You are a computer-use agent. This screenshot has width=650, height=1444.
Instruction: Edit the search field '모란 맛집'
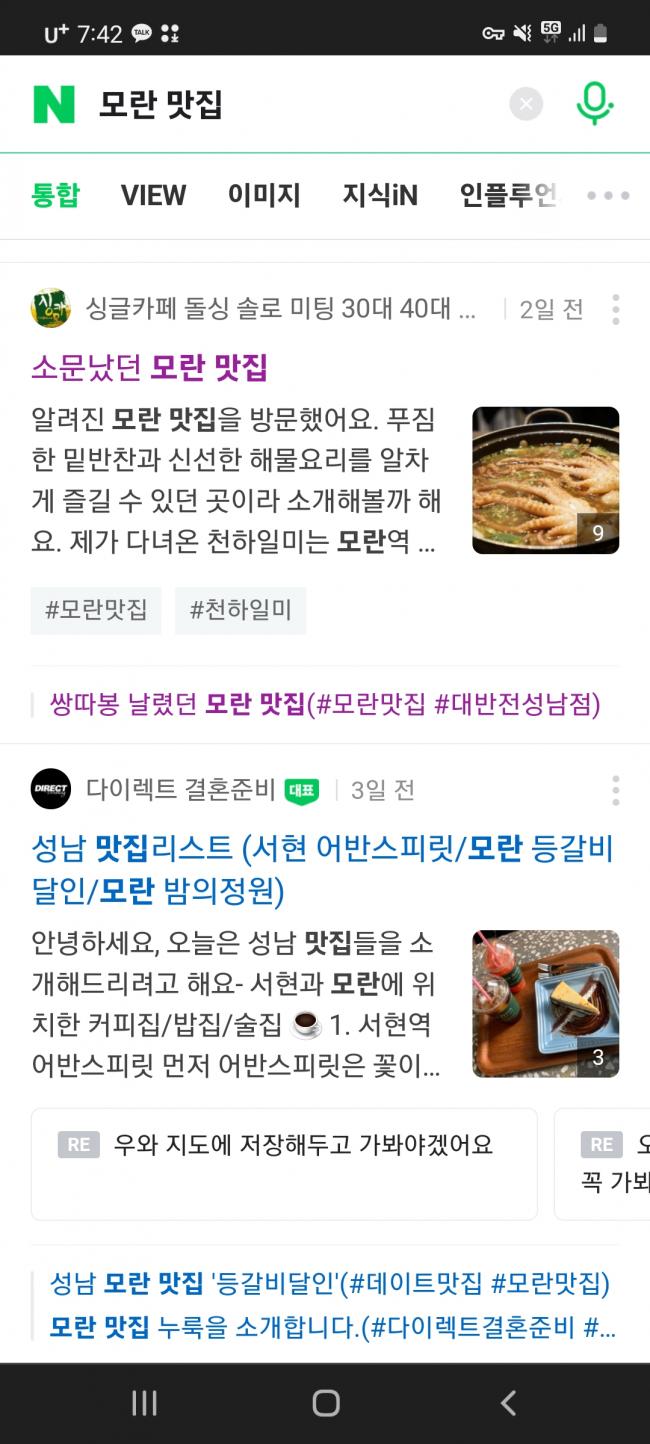point(290,104)
